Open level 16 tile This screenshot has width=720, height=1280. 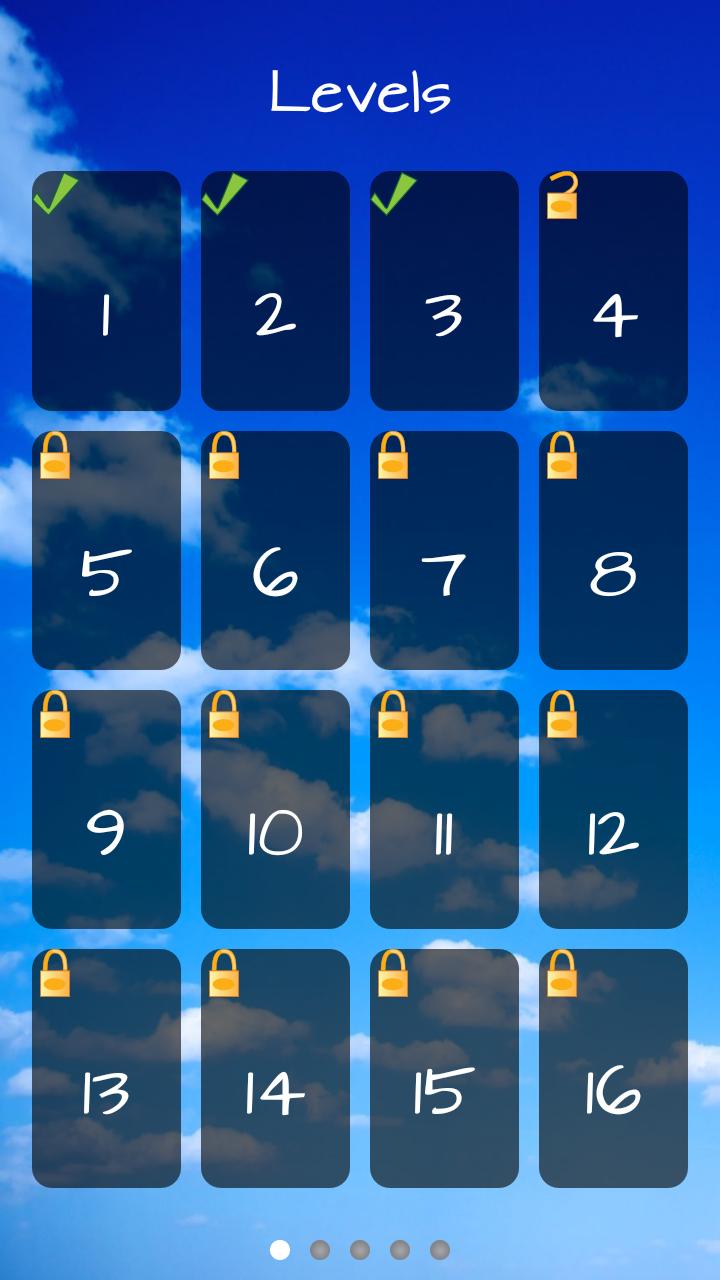click(613, 1068)
